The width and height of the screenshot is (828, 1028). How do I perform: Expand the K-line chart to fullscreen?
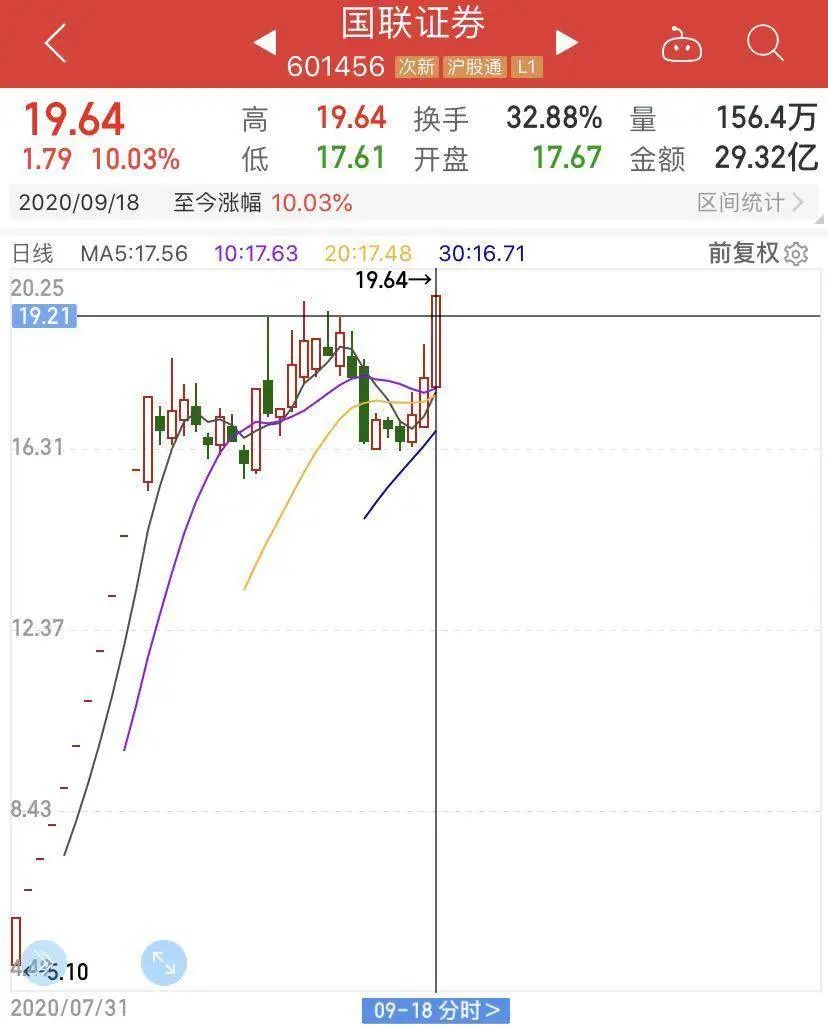click(x=164, y=963)
